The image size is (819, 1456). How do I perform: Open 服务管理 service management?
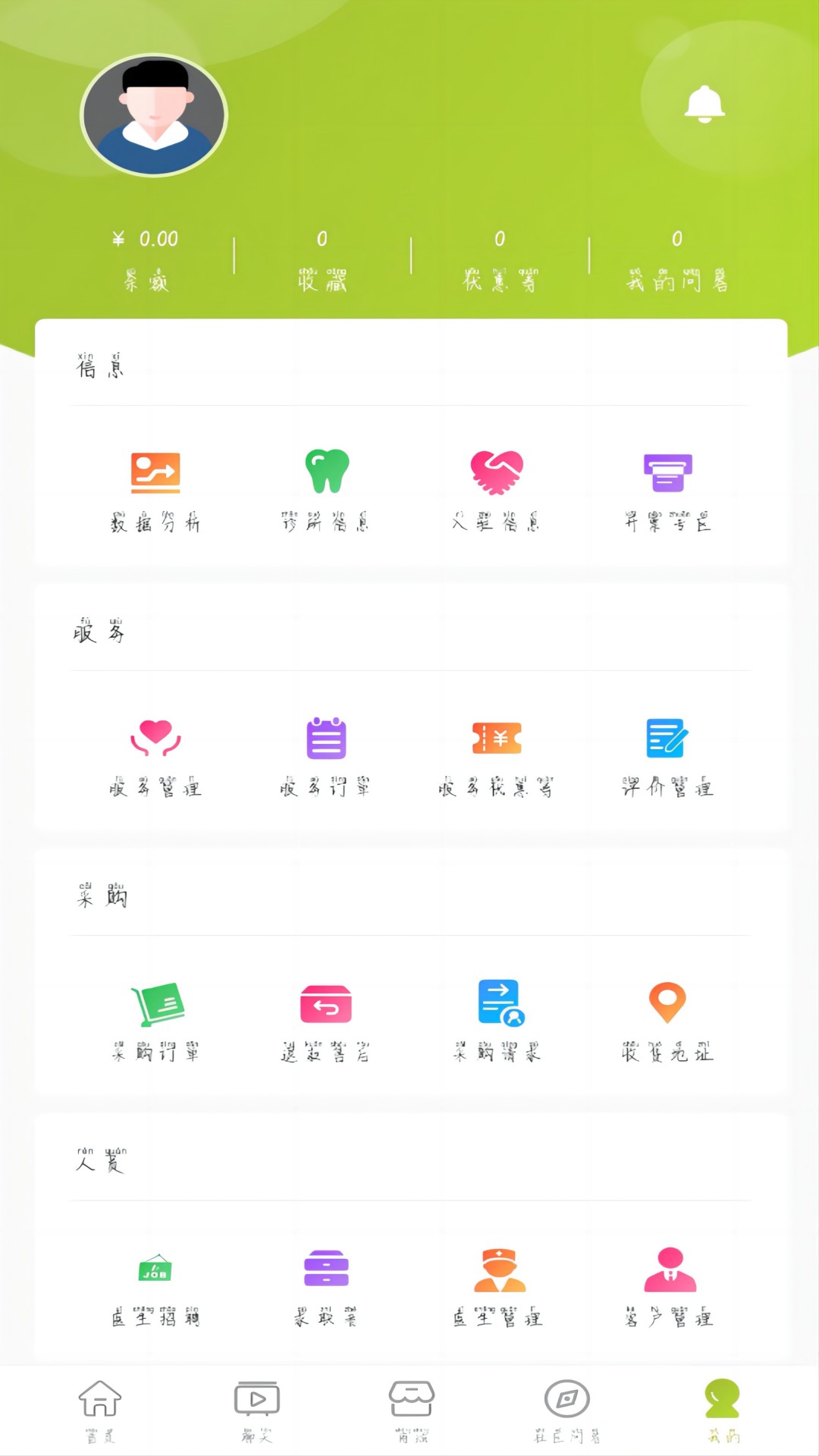tap(155, 755)
